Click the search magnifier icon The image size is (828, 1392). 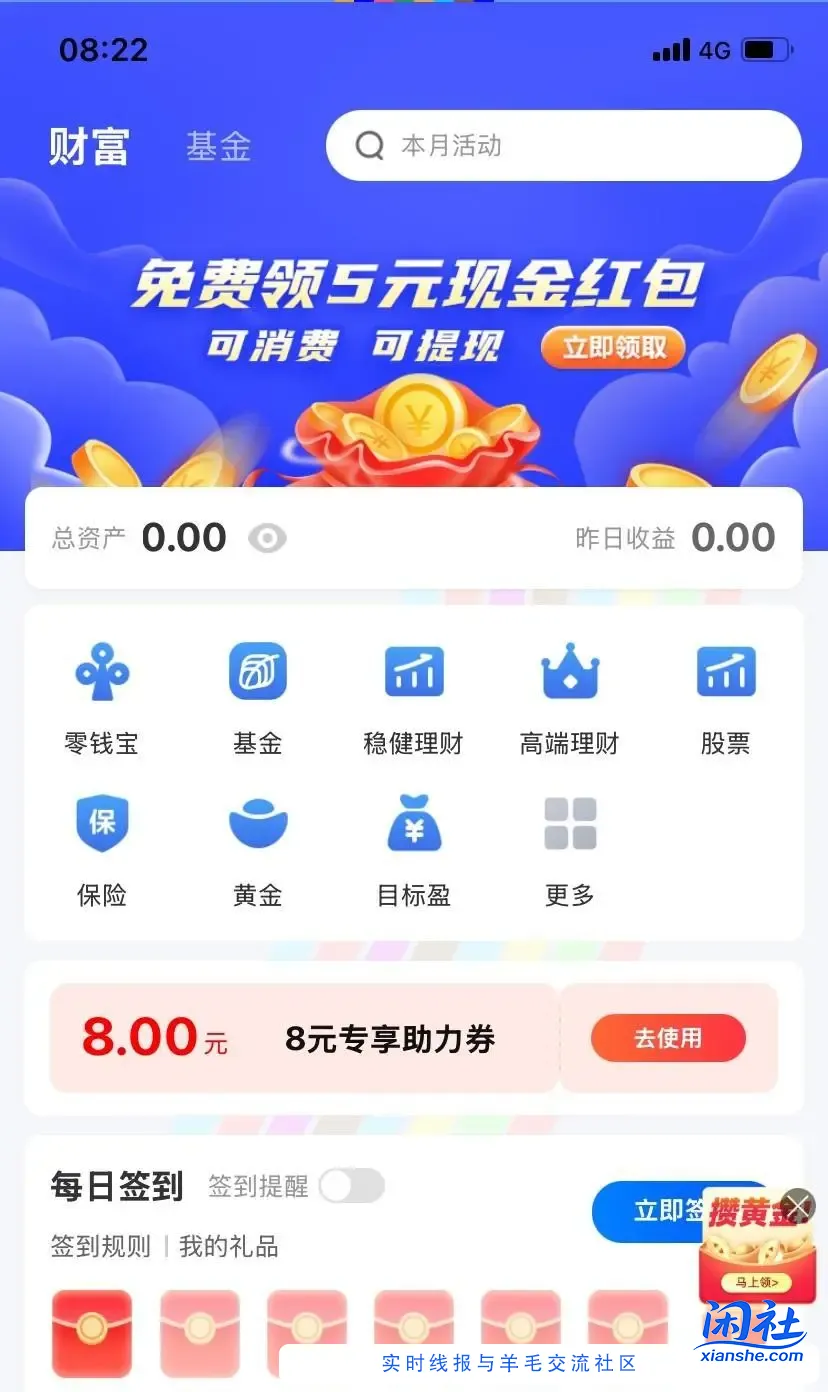370,145
